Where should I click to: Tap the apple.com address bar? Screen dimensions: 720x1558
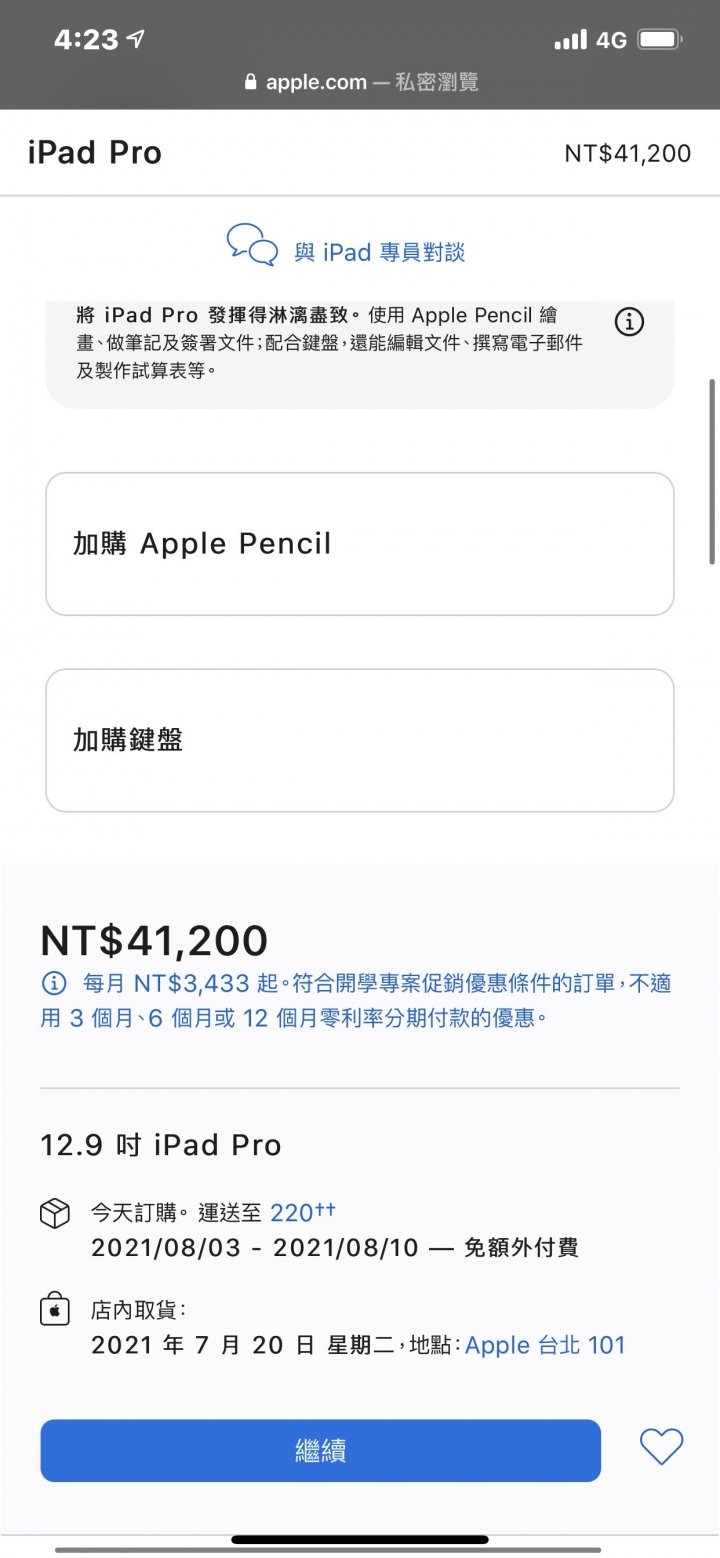pyautogui.click(x=360, y=82)
